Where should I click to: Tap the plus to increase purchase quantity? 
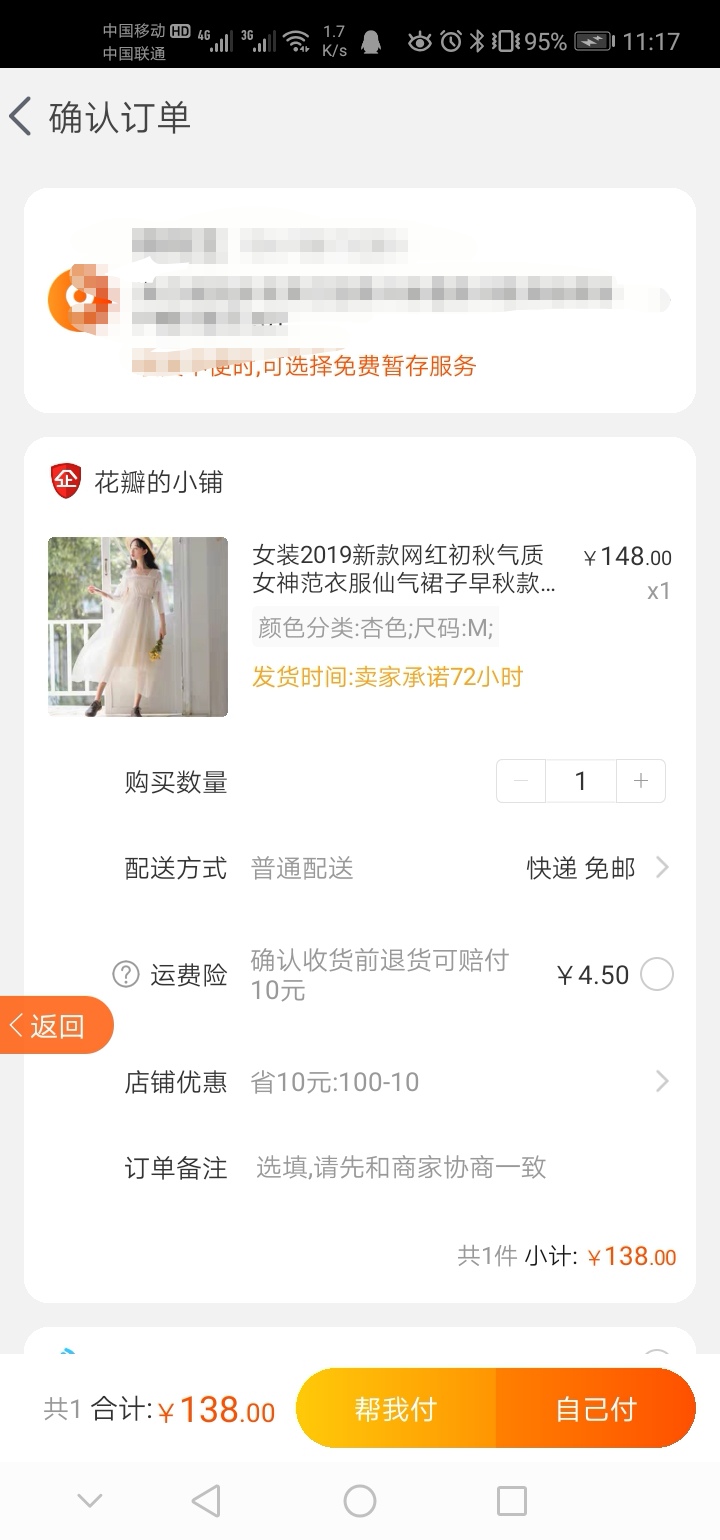(x=640, y=781)
